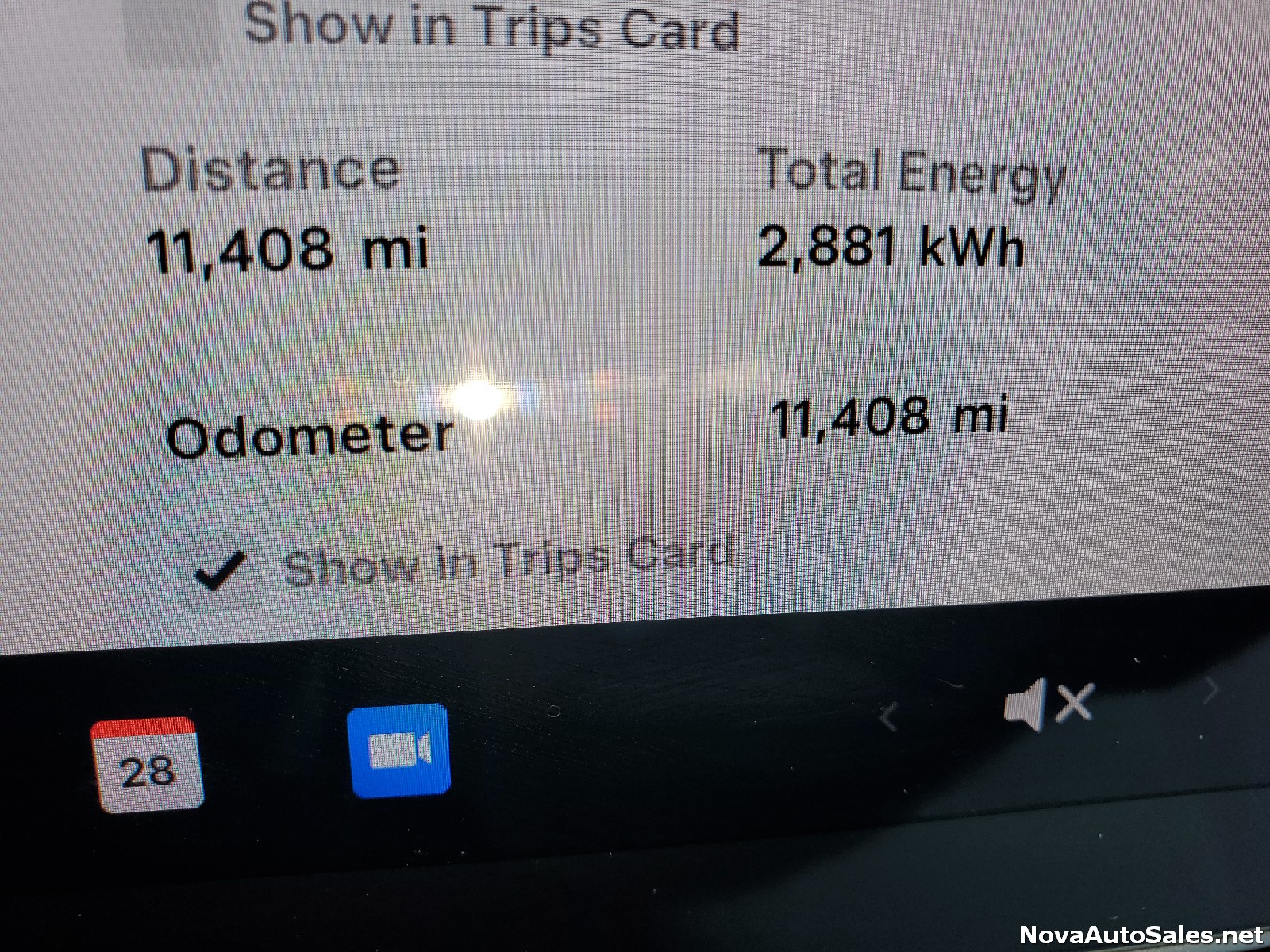The height and width of the screenshot is (952, 1270).
Task: Open the Calendar app icon
Action: [147, 764]
